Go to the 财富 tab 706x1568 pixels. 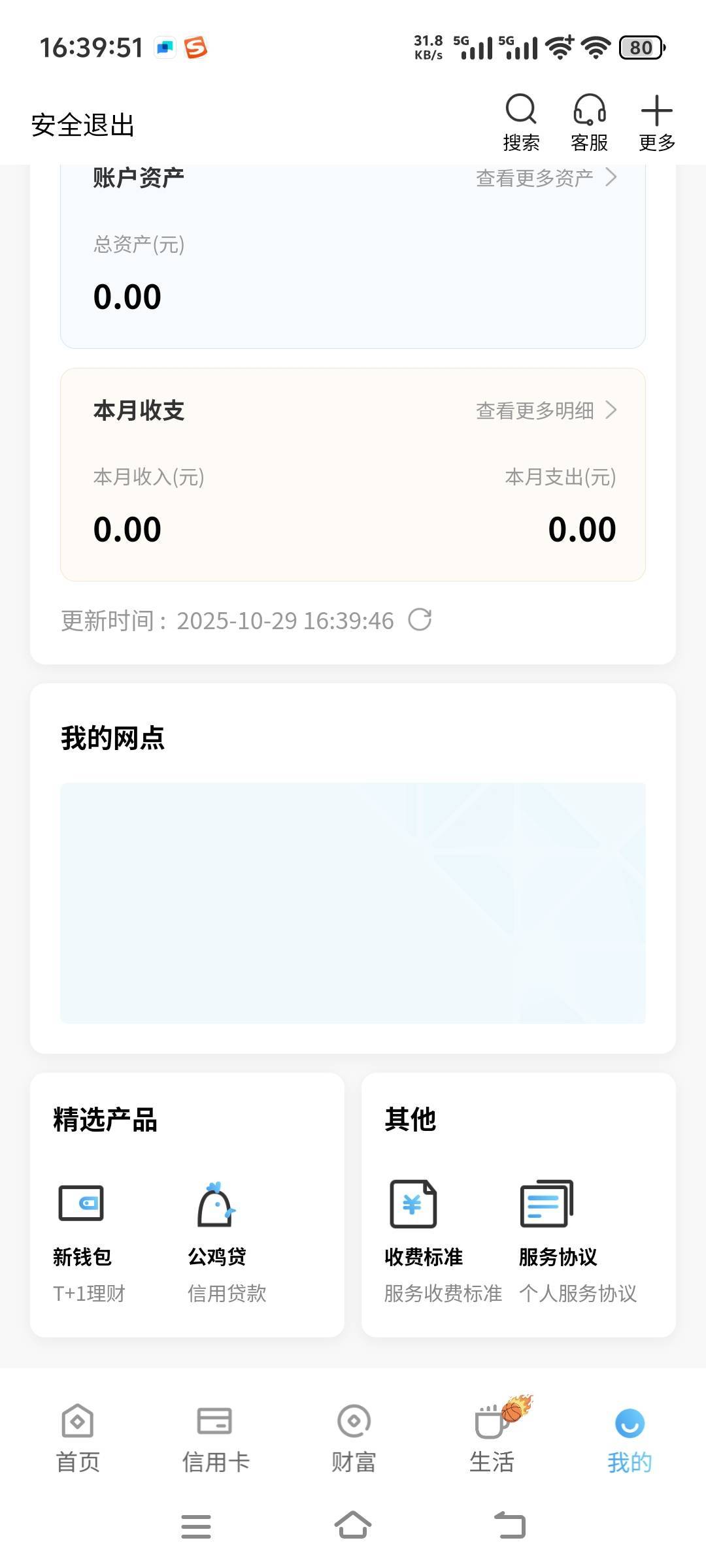pyautogui.click(x=354, y=1438)
